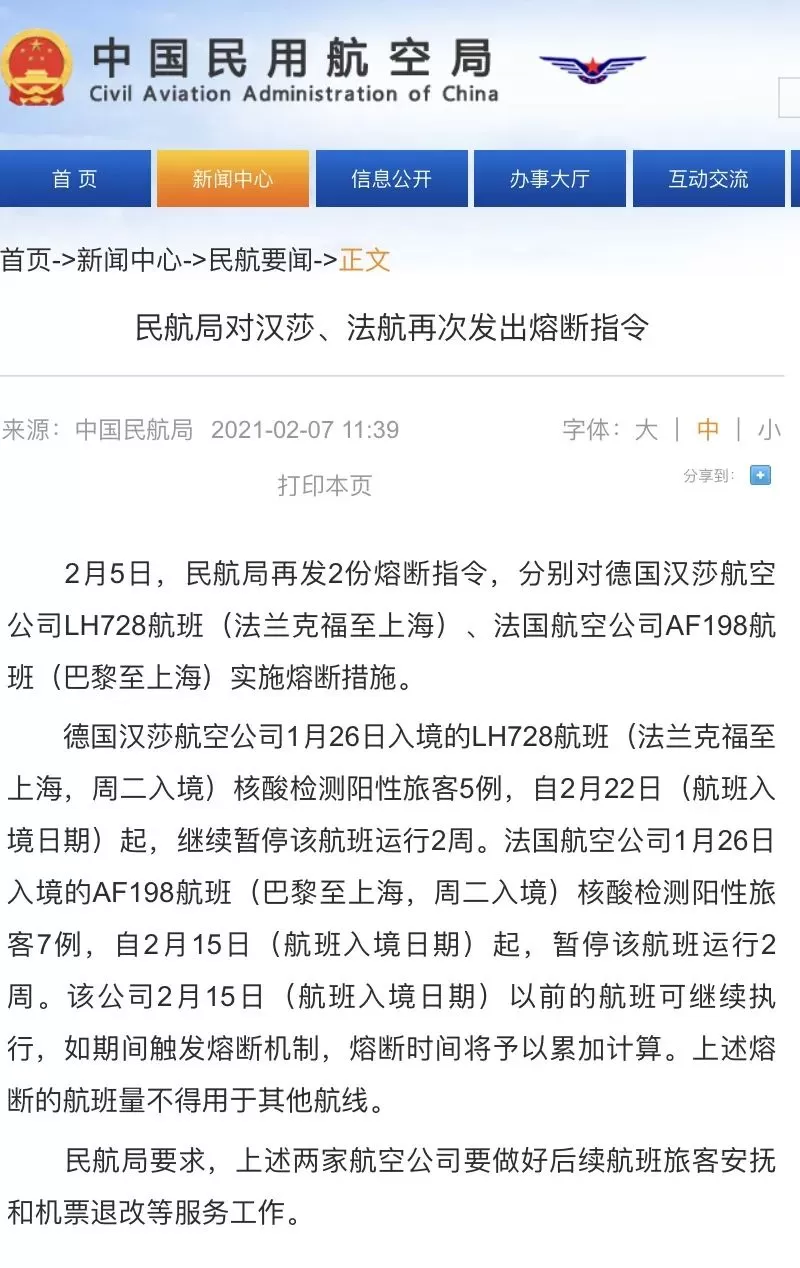Select the 新闻中心 tab
The height and width of the screenshot is (1268, 800).
pyautogui.click(x=232, y=179)
